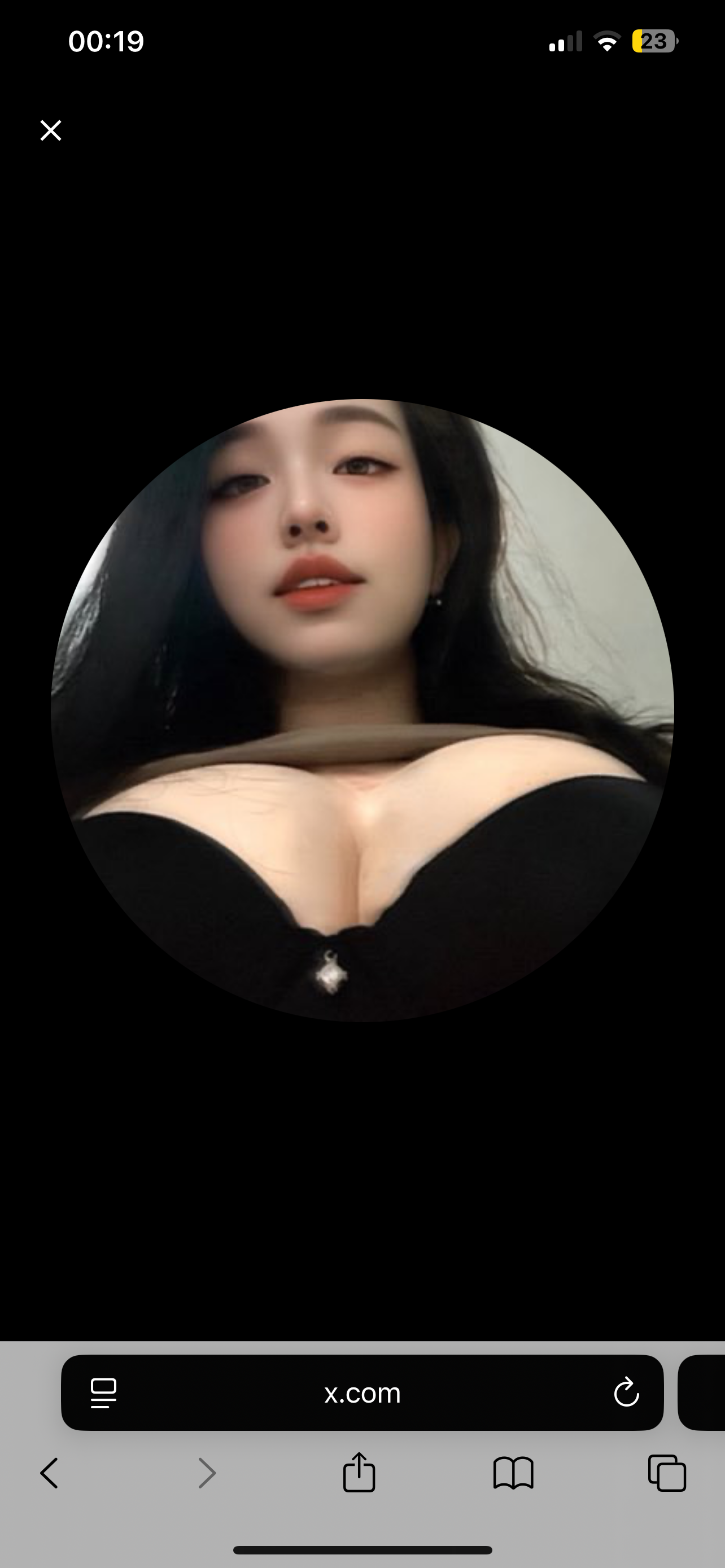
Task: Tap the x.com address bar
Action: [x=362, y=1393]
